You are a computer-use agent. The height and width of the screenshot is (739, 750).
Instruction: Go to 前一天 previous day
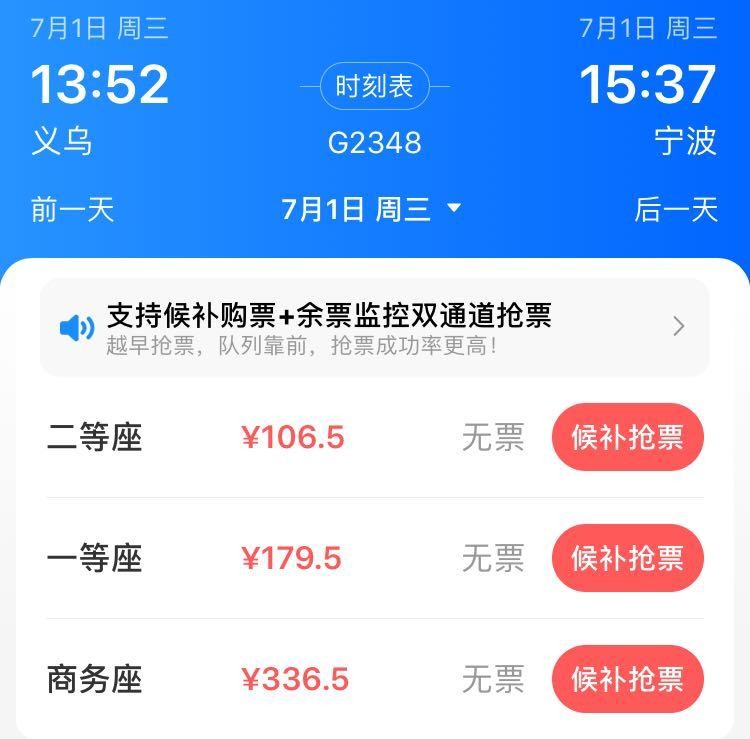(73, 209)
